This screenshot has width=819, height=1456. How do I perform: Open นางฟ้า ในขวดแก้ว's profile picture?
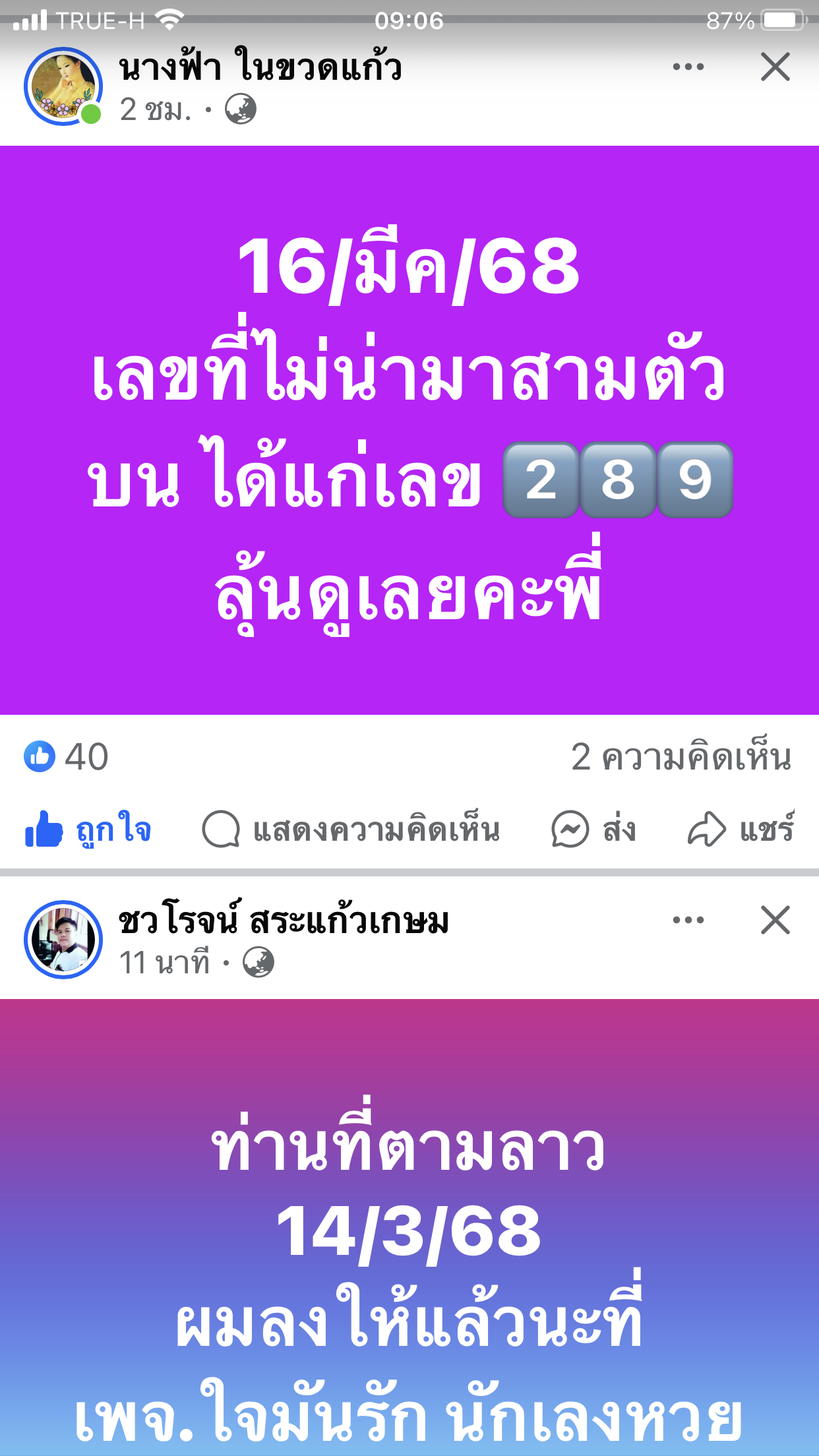pyautogui.click(x=63, y=86)
